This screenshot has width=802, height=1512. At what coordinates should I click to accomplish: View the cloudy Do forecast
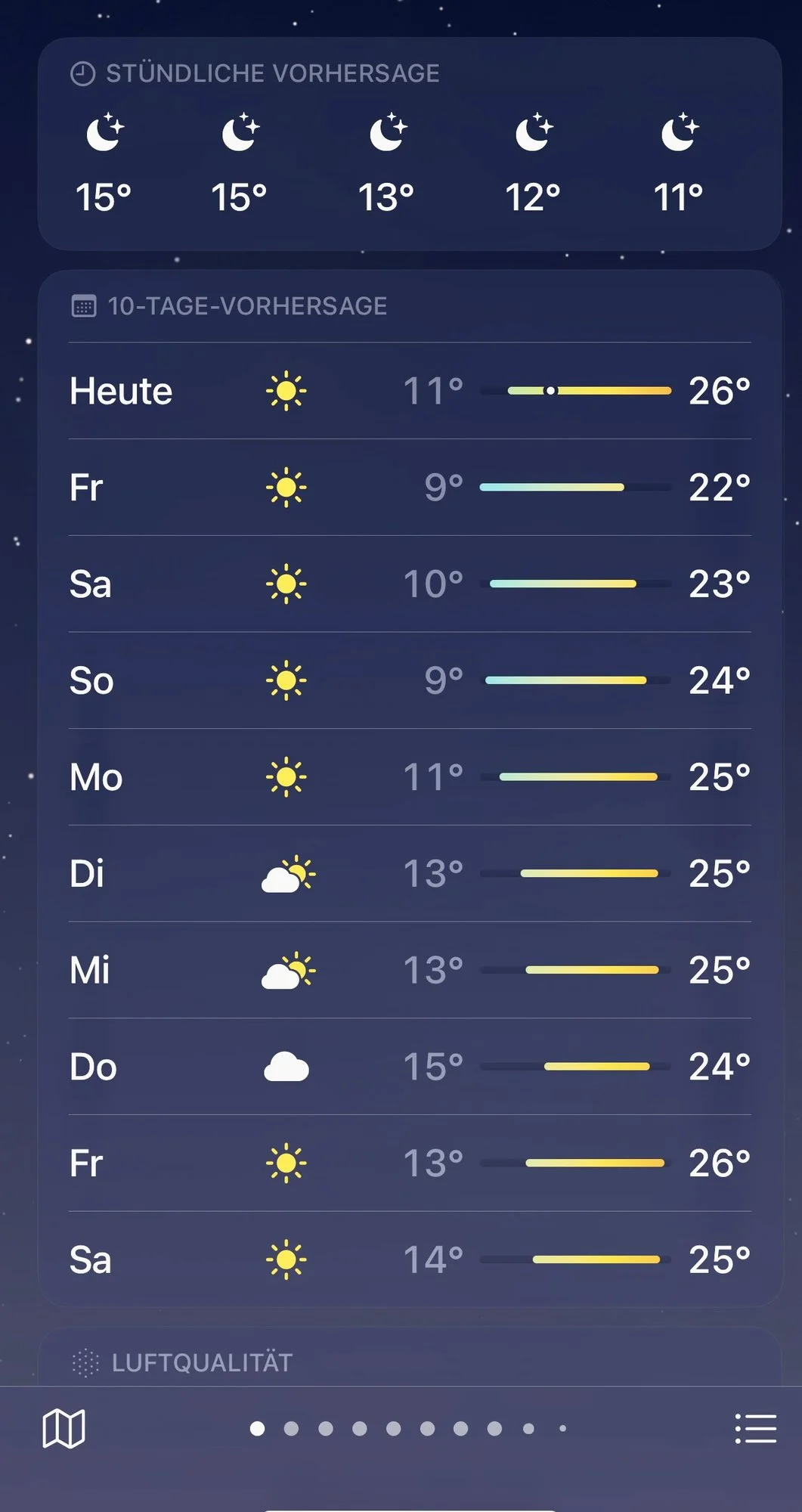click(x=409, y=1067)
